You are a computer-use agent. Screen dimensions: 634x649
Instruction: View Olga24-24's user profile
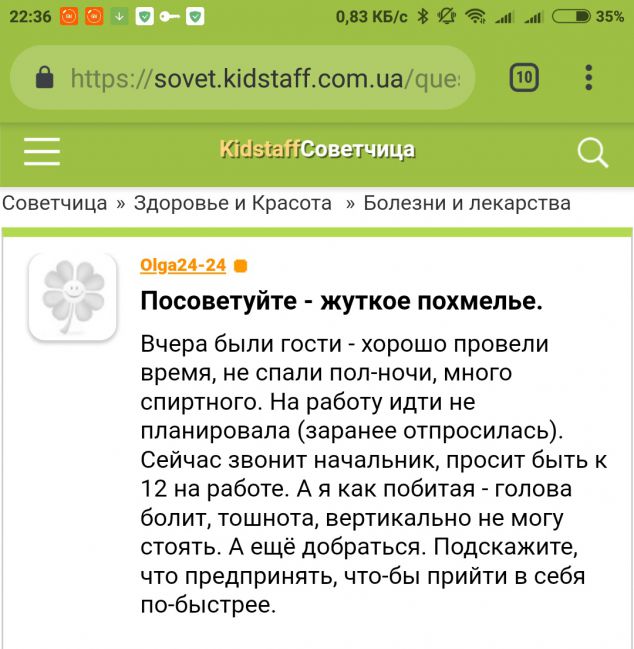(183, 265)
